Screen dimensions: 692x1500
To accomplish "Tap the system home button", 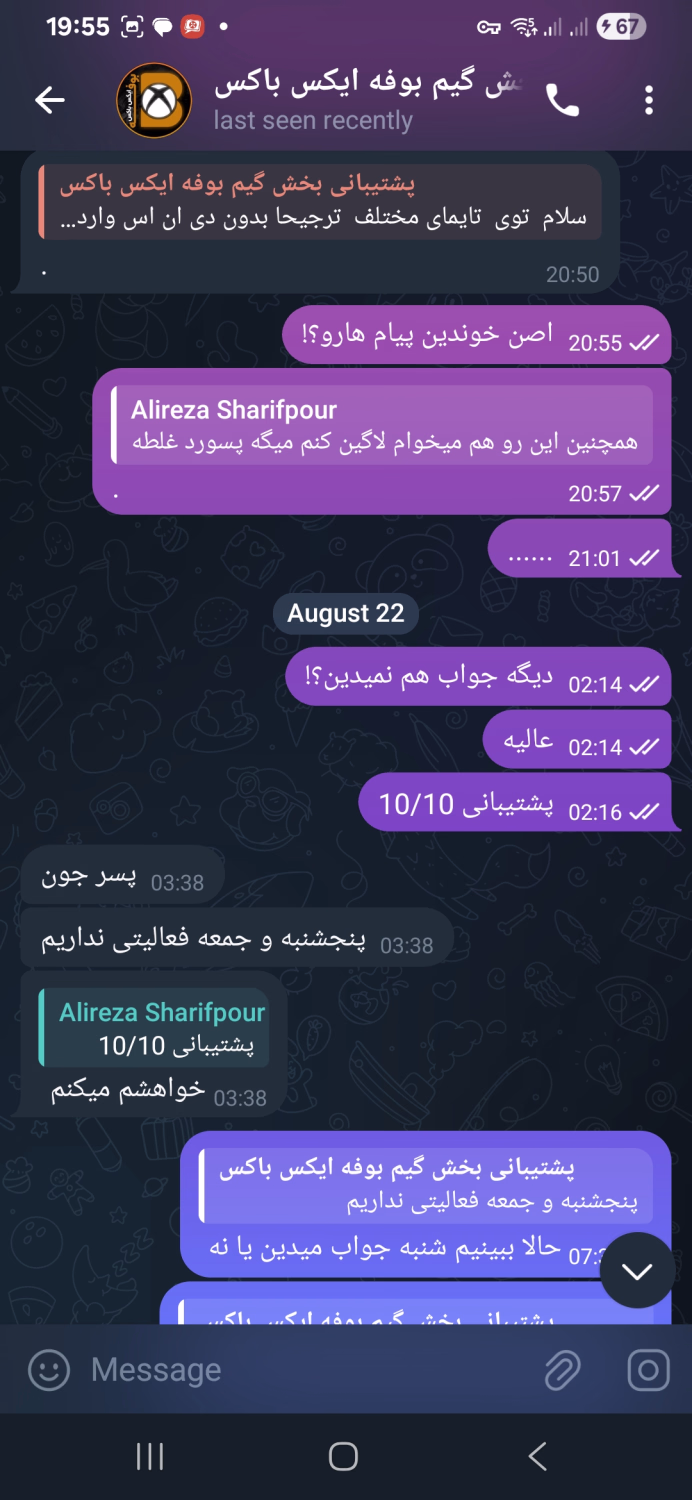I will tap(343, 1457).
